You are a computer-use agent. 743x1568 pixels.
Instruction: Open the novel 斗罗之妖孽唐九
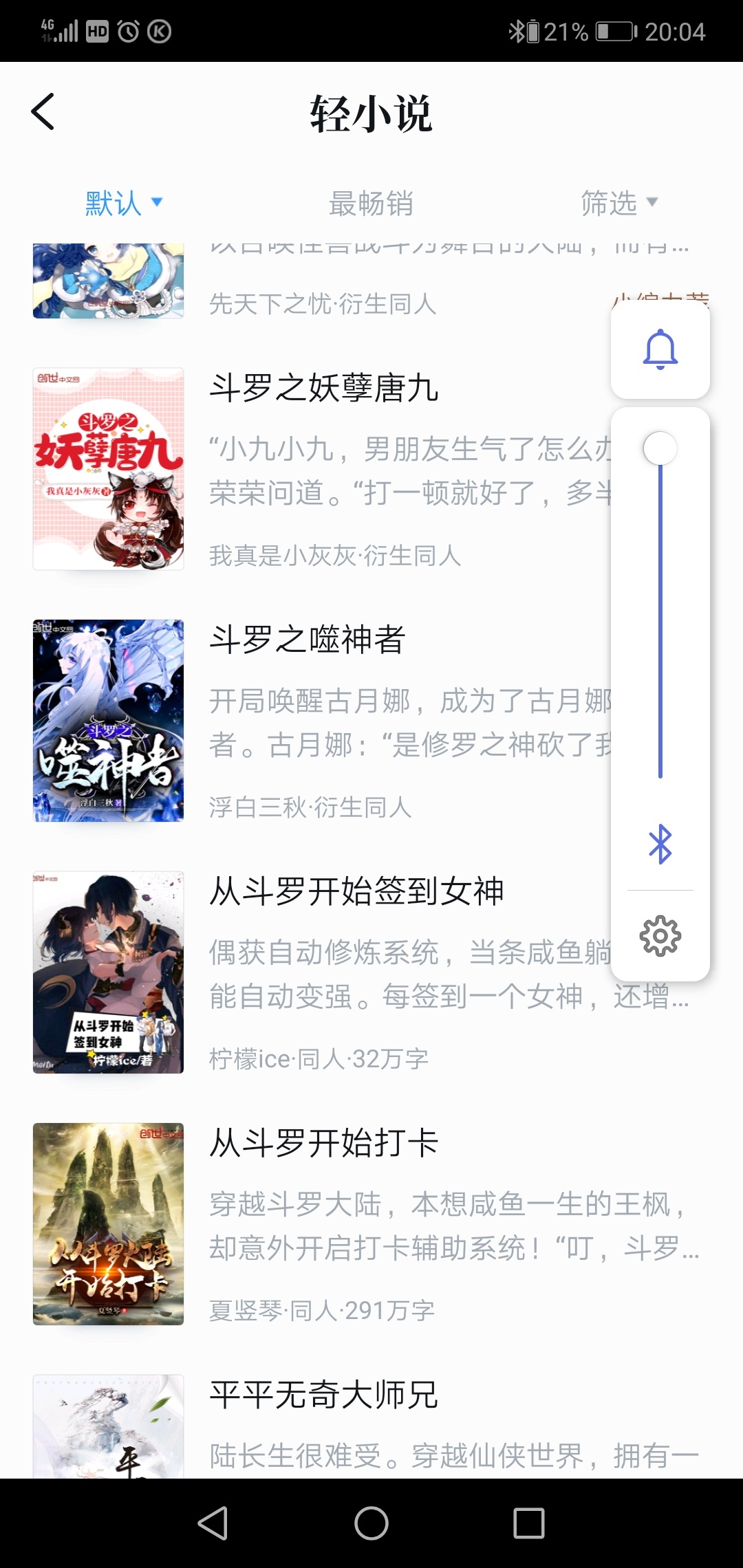(x=324, y=388)
